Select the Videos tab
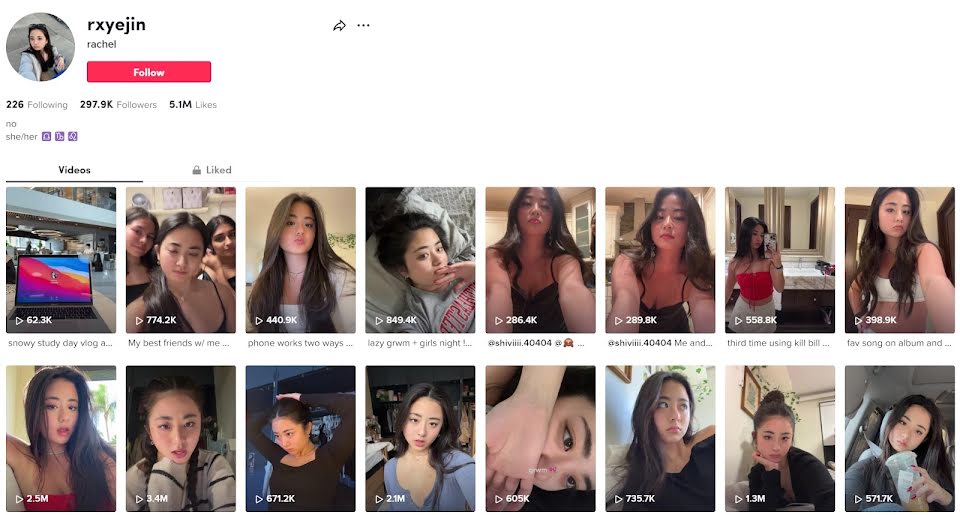The width and height of the screenshot is (960, 515). click(x=74, y=170)
